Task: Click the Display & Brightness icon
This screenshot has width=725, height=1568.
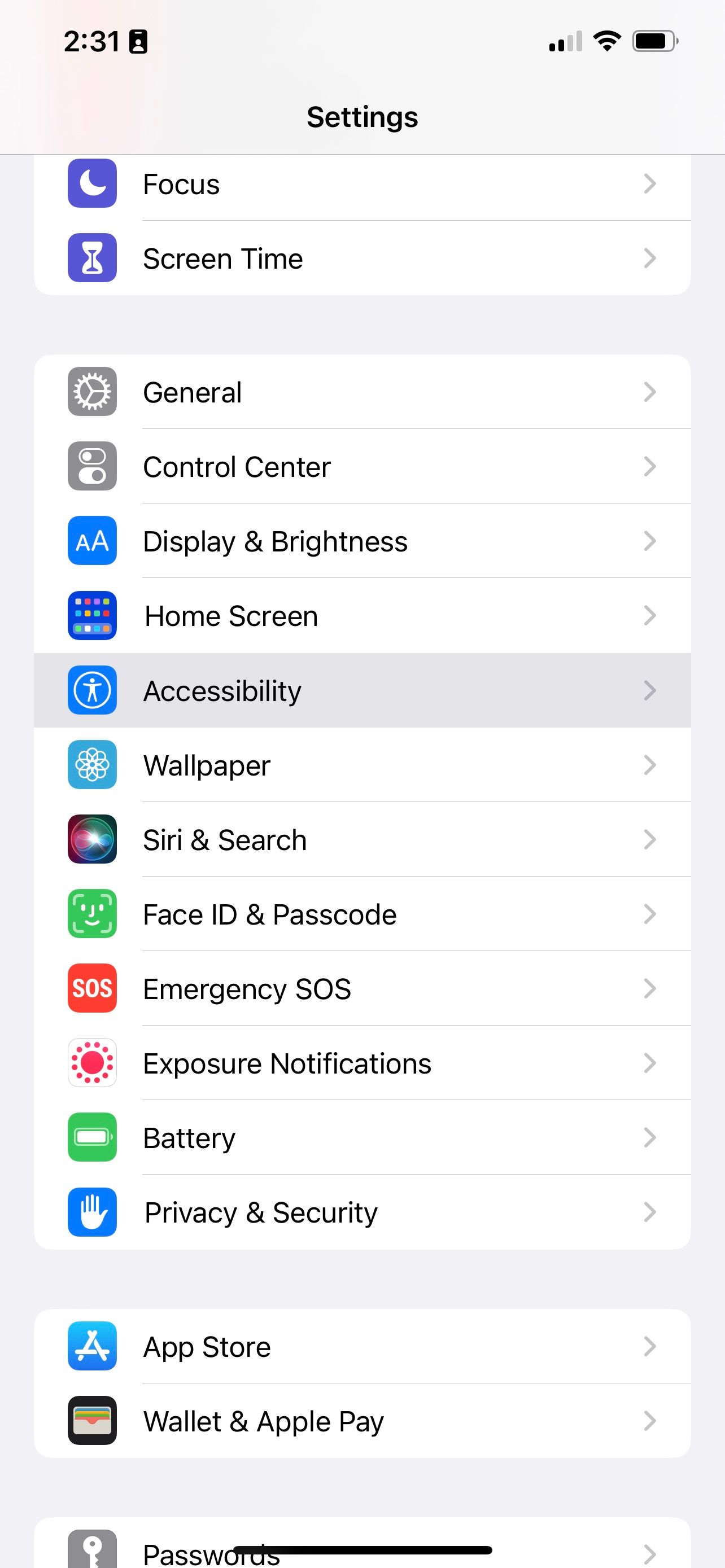Action: click(x=92, y=541)
